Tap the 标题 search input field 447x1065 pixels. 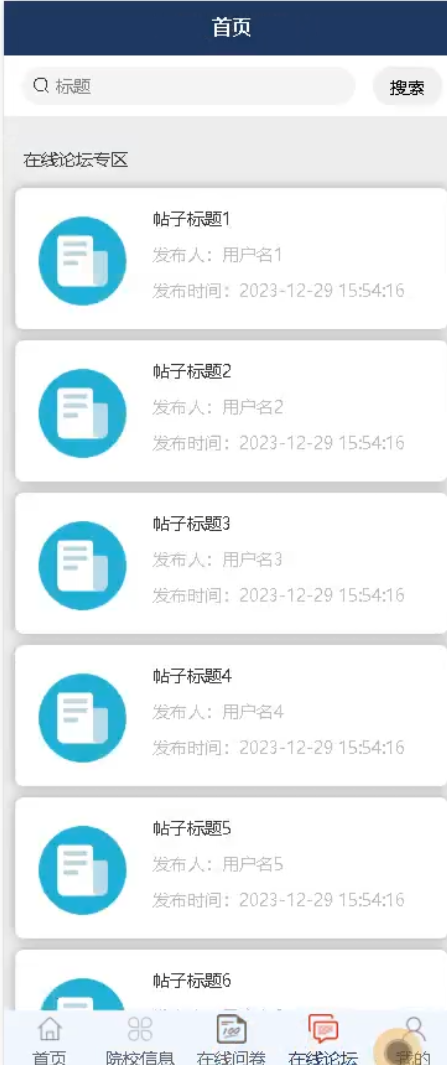(x=188, y=86)
